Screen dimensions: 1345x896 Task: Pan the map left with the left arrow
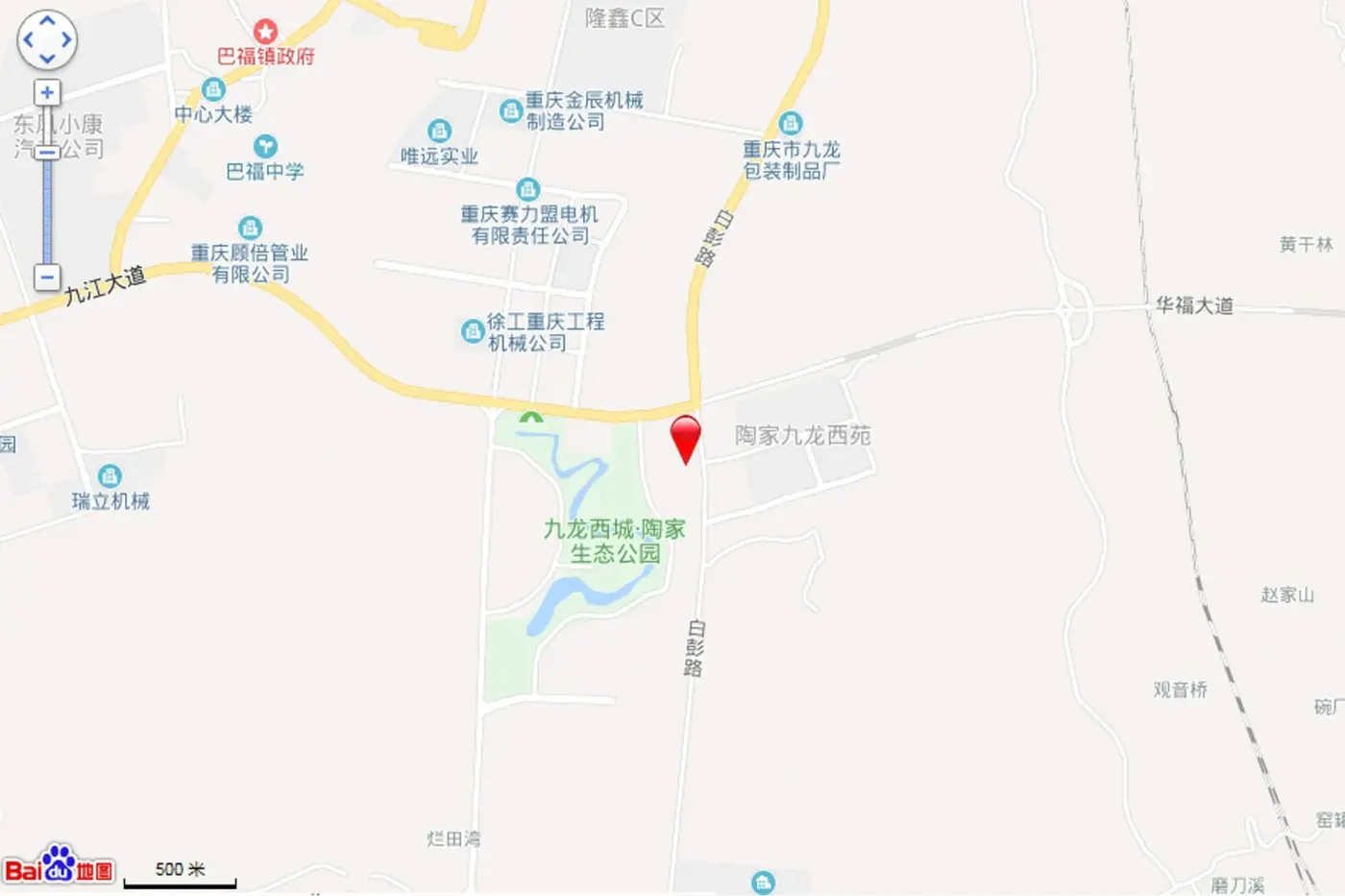28,40
